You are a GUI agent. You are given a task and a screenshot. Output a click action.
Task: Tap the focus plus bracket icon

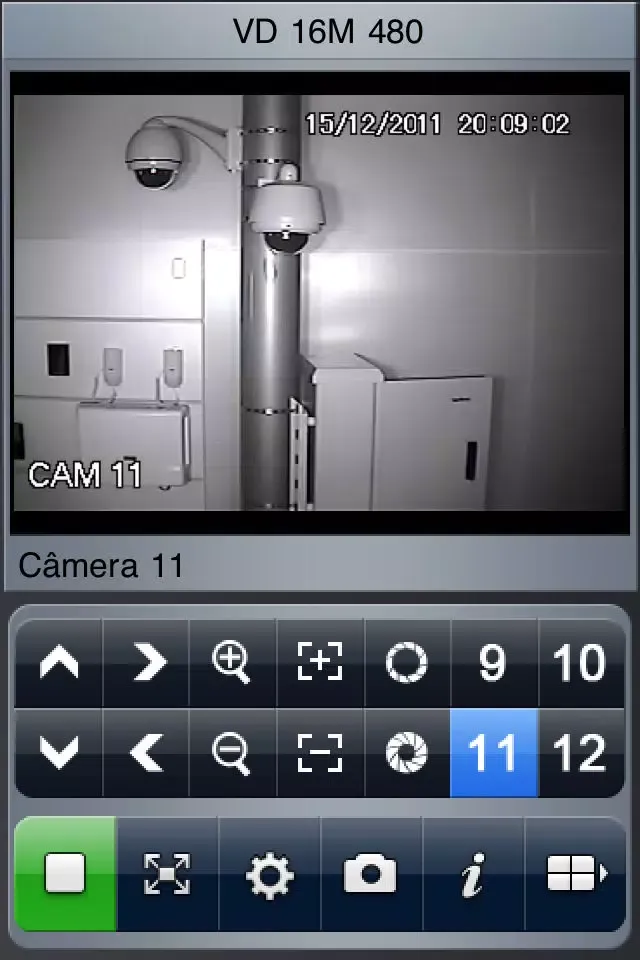[320, 663]
